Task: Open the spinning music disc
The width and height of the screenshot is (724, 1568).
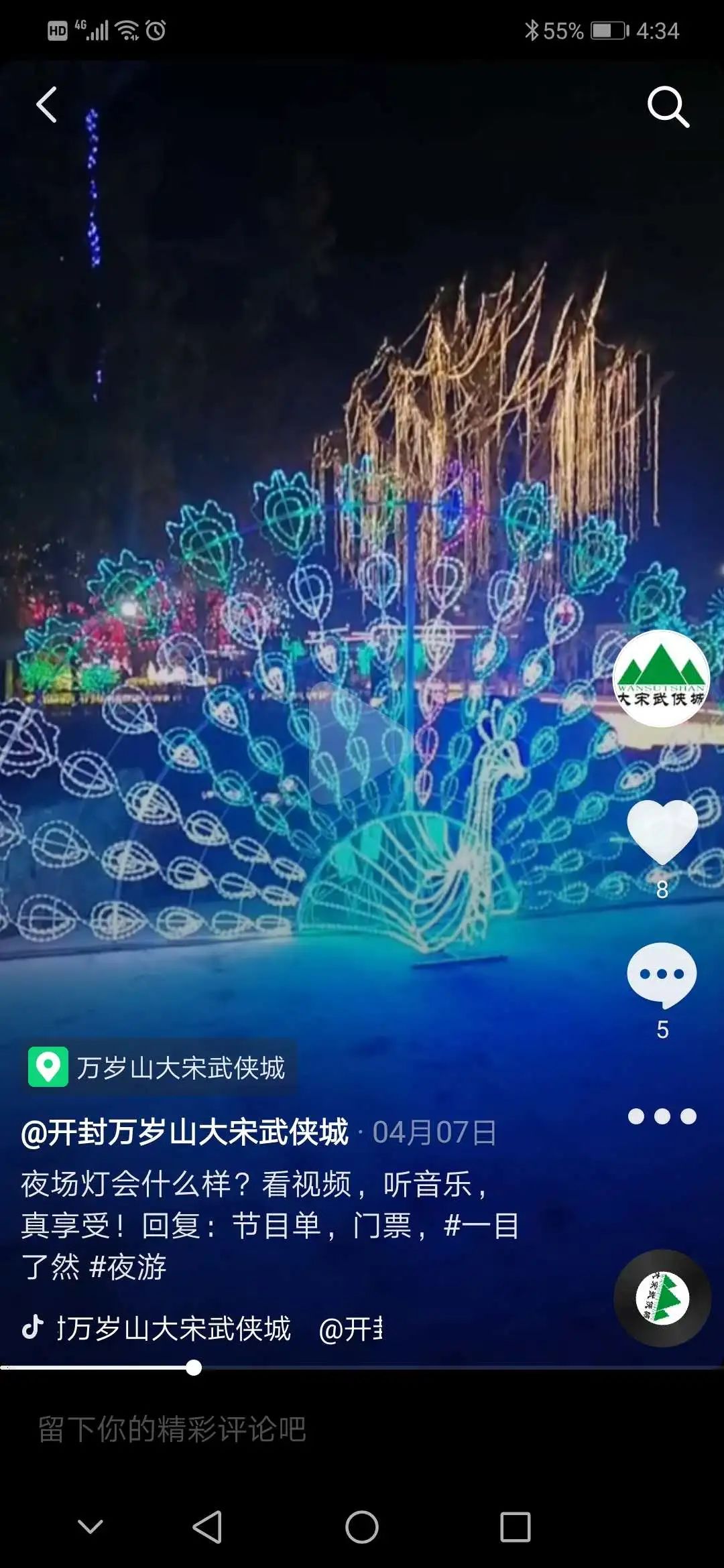Action: 662,1299
